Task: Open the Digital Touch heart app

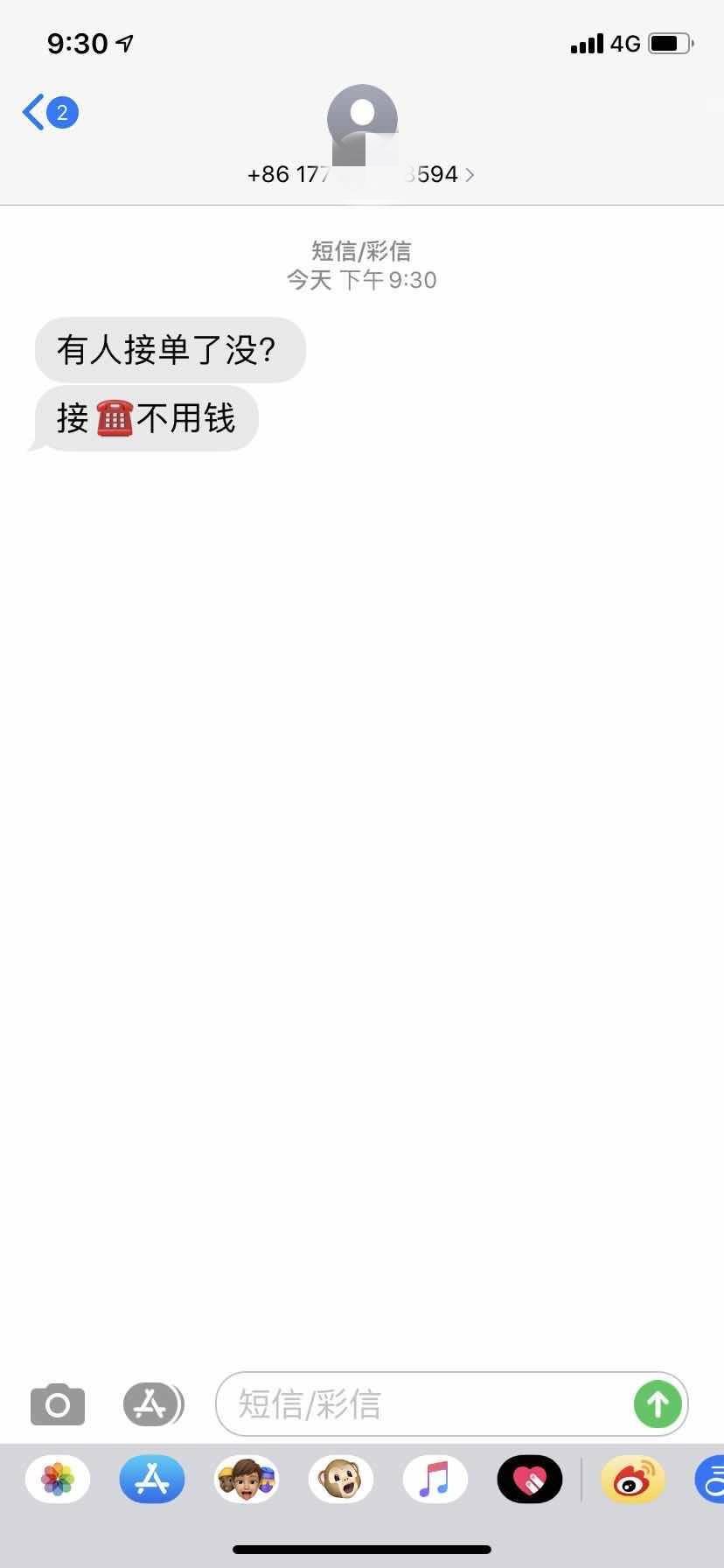Action: (530, 1479)
